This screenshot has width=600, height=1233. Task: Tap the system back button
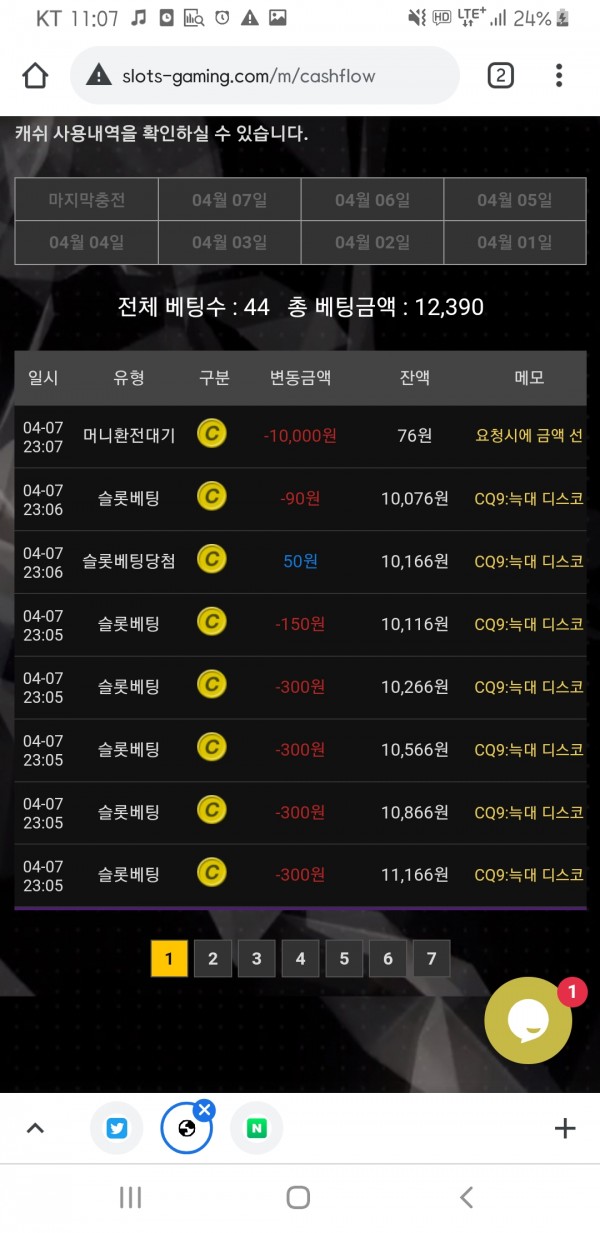pos(465,1197)
